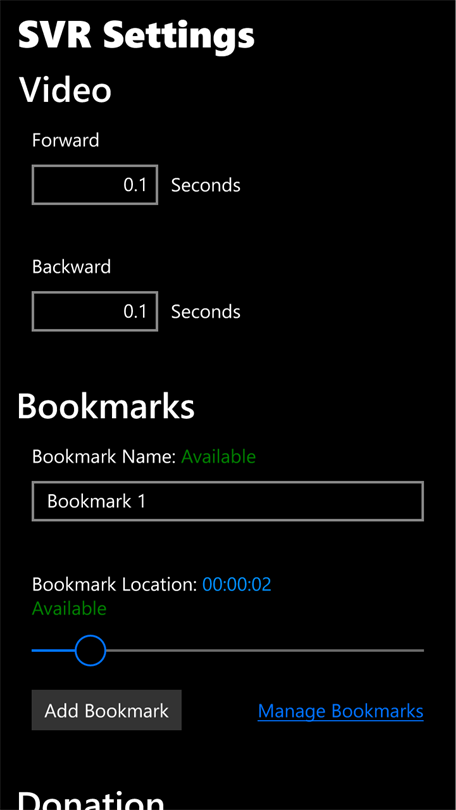Edit the Backward seconds field
Screen dimensions: 456x810
[x=95, y=311]
